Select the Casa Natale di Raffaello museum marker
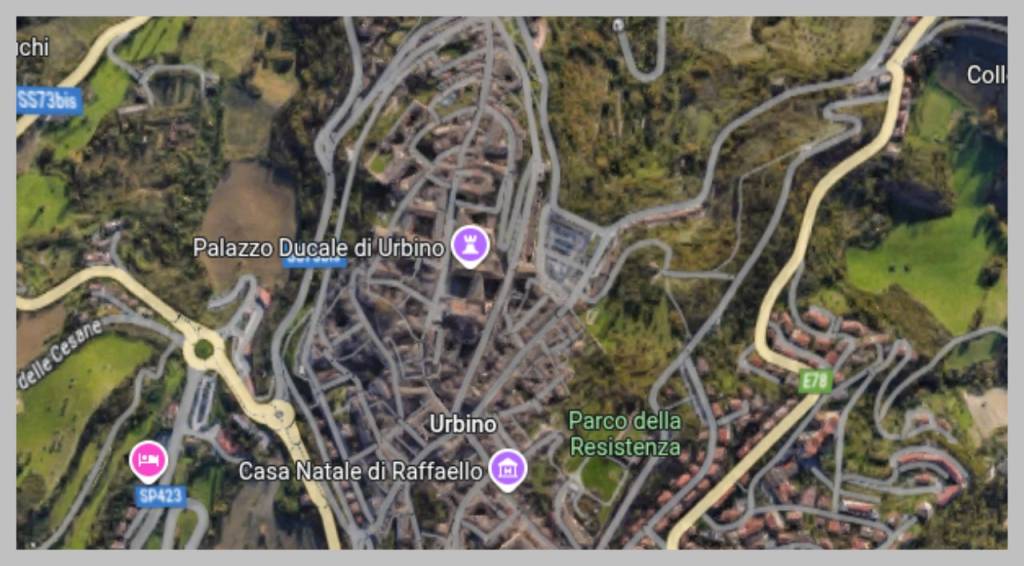This screenshot has height=566, width=1024. point(508,467)
